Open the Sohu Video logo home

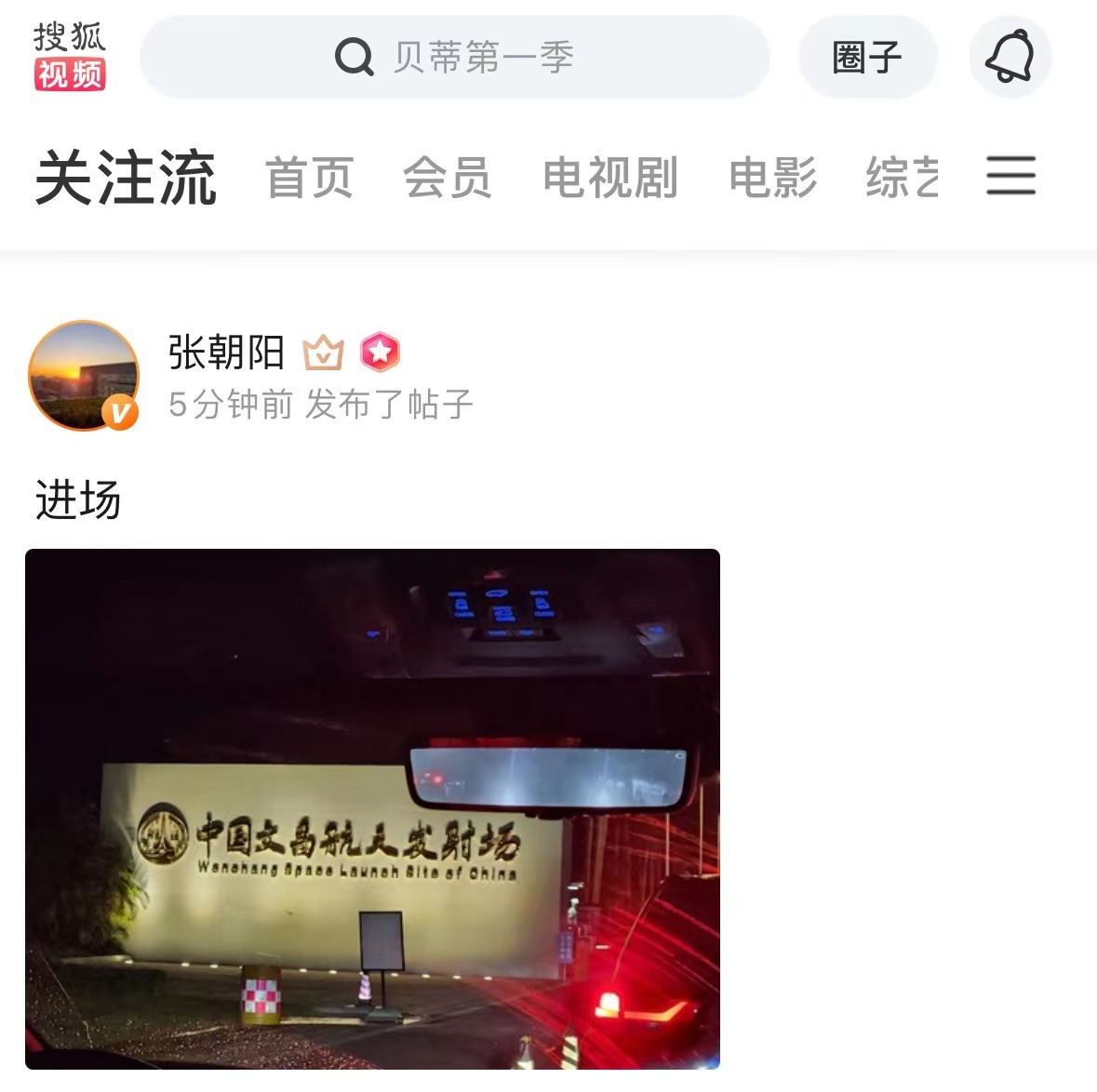pos(70,56)
